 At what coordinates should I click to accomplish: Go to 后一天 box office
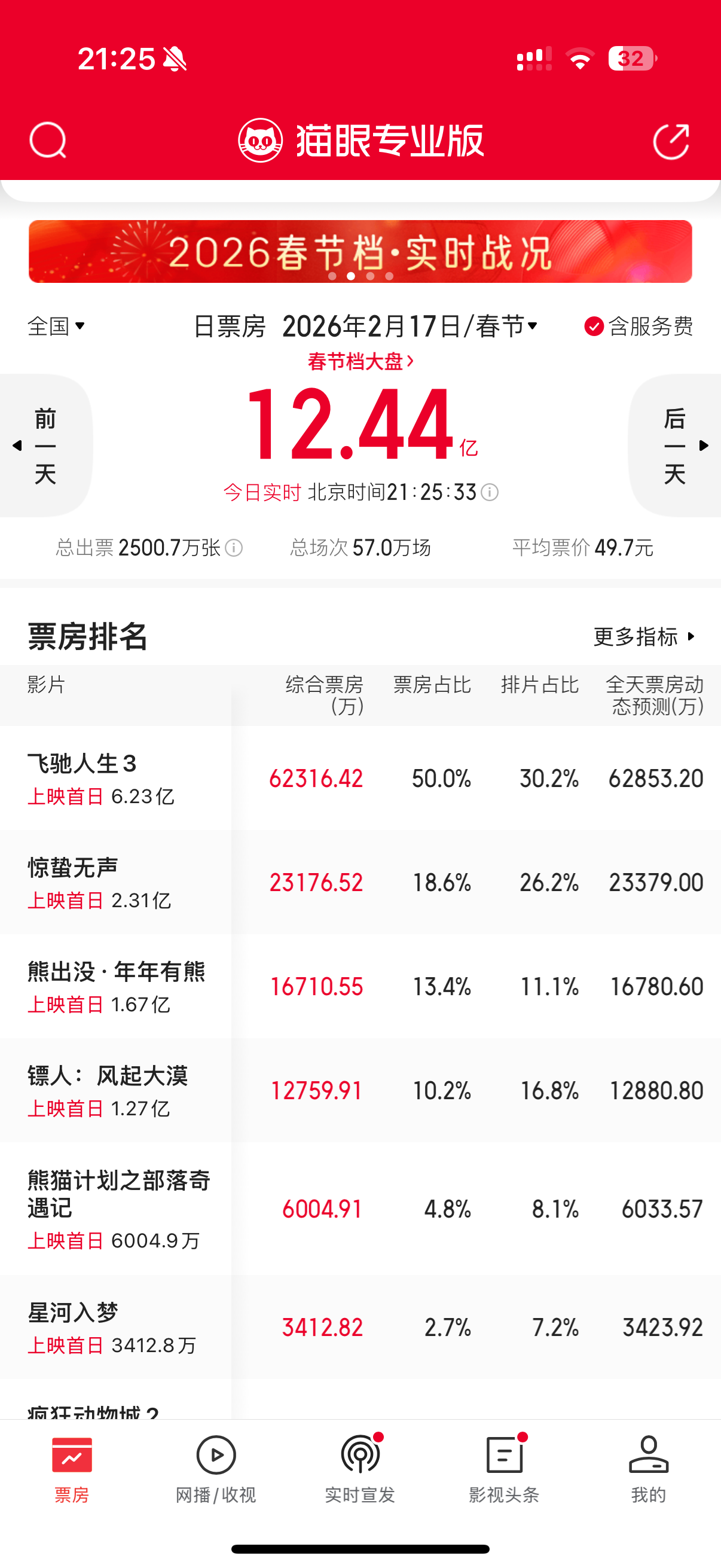[676, 446]
